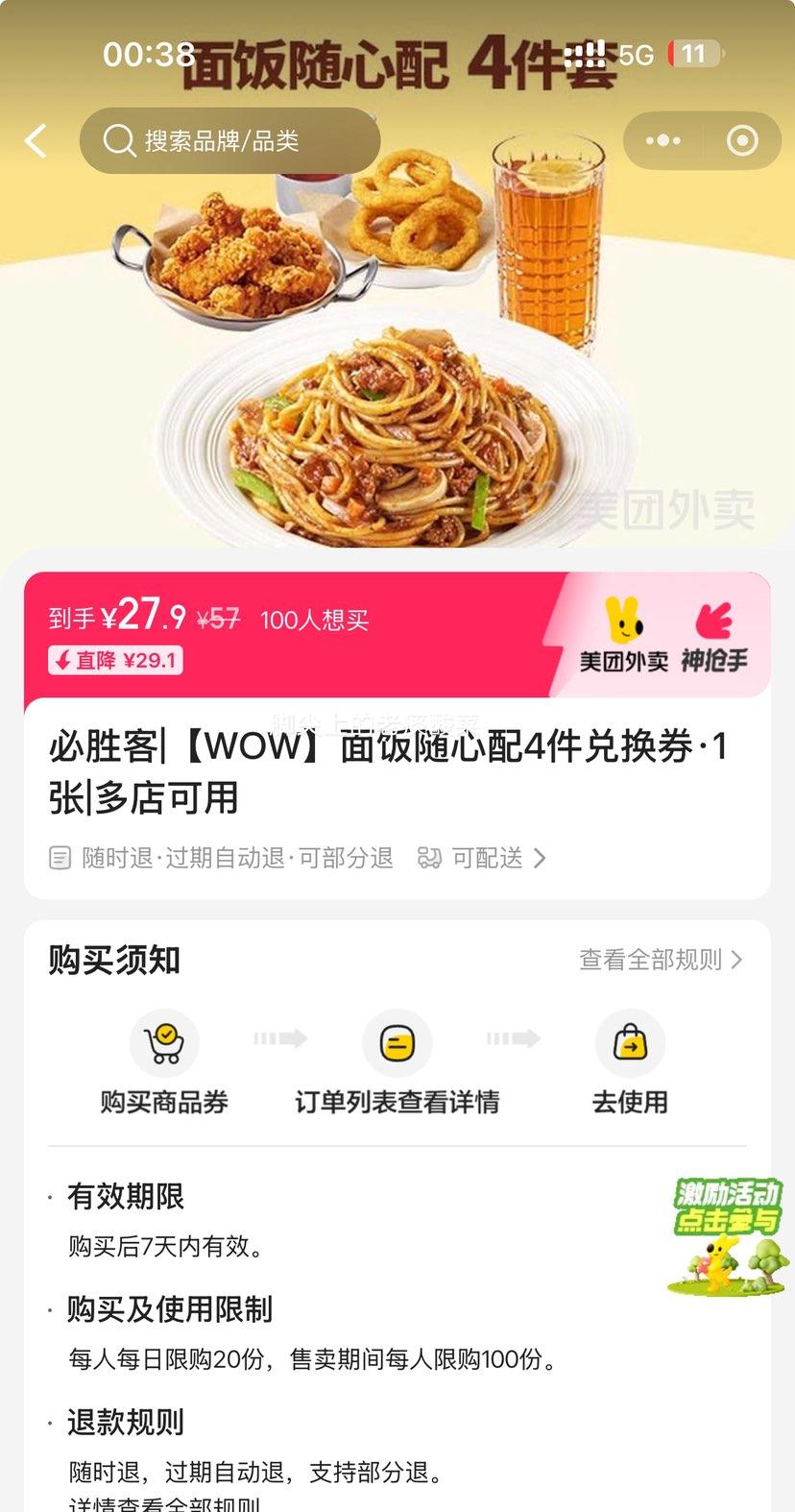Tap the refund policy note icon
Screen dimensions: 795x1512
tap(59, 859)
